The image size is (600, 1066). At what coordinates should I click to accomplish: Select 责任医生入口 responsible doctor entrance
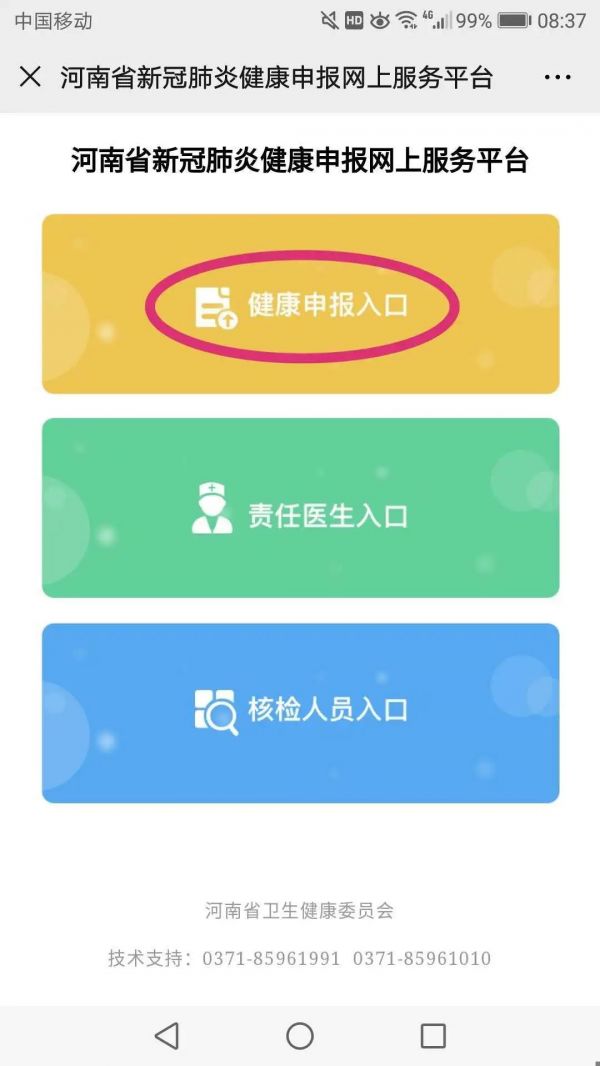(x=301, y=508)
